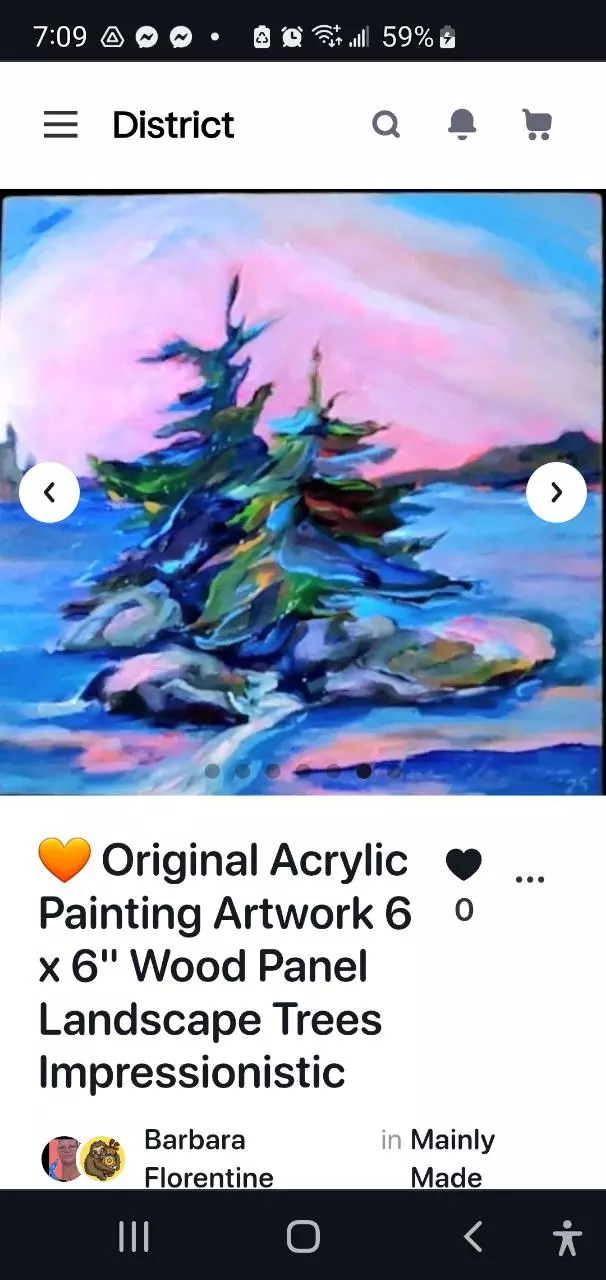
Task: Jump to the first image dot
Action: (212, 771)
